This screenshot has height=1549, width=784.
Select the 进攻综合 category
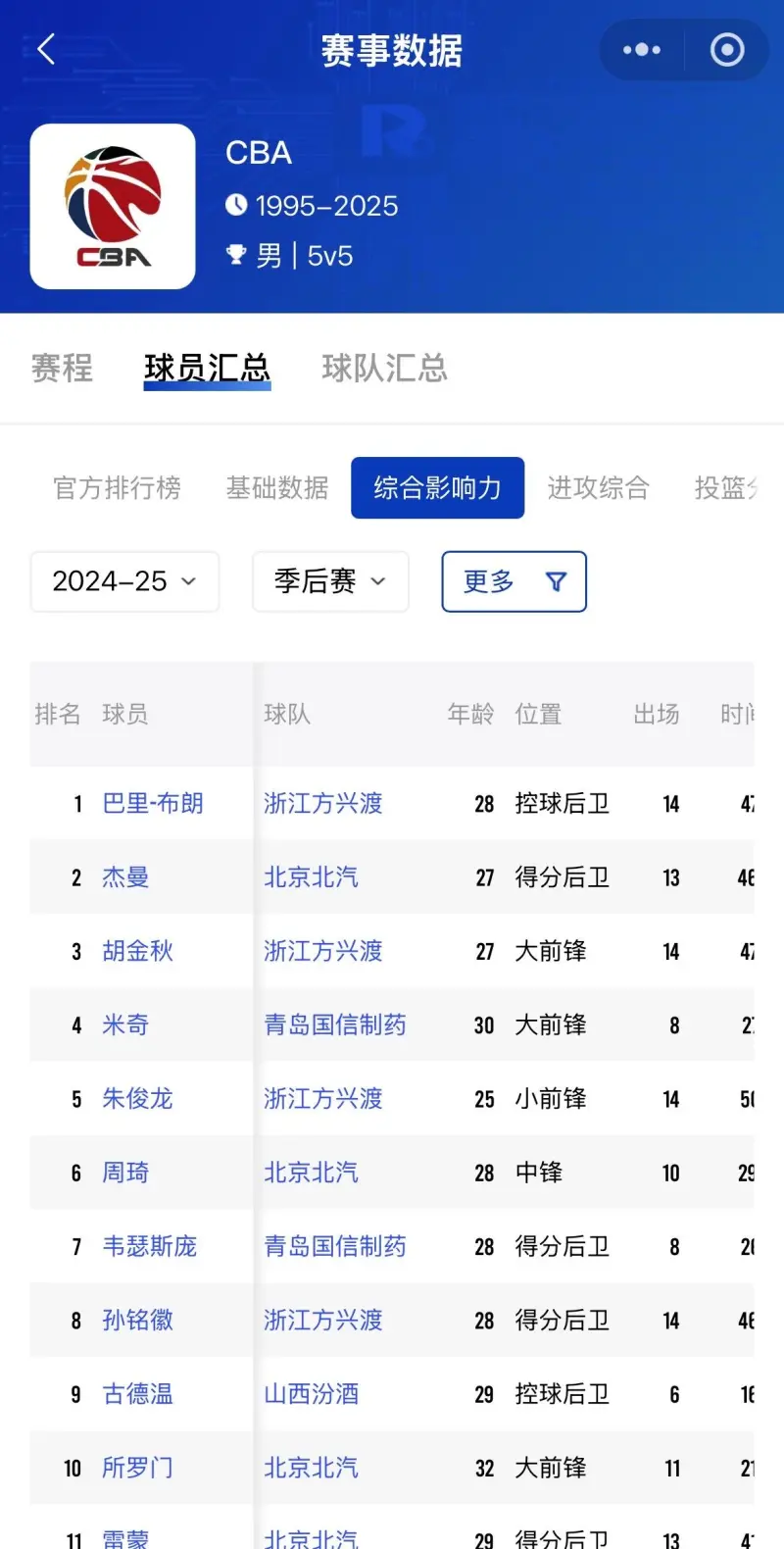pos(599,488)
